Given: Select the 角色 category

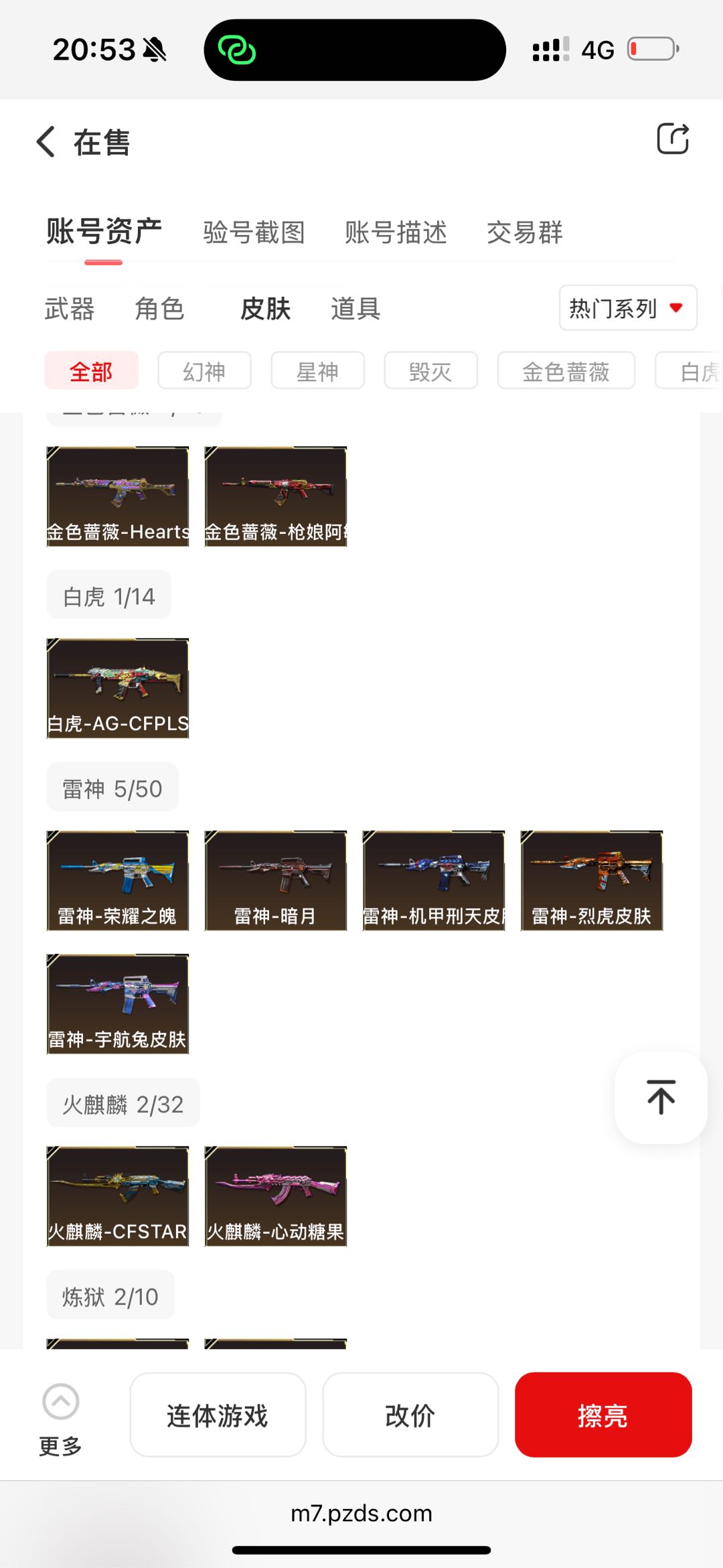Looking at the screenshot, I should (x=159, y=309).
